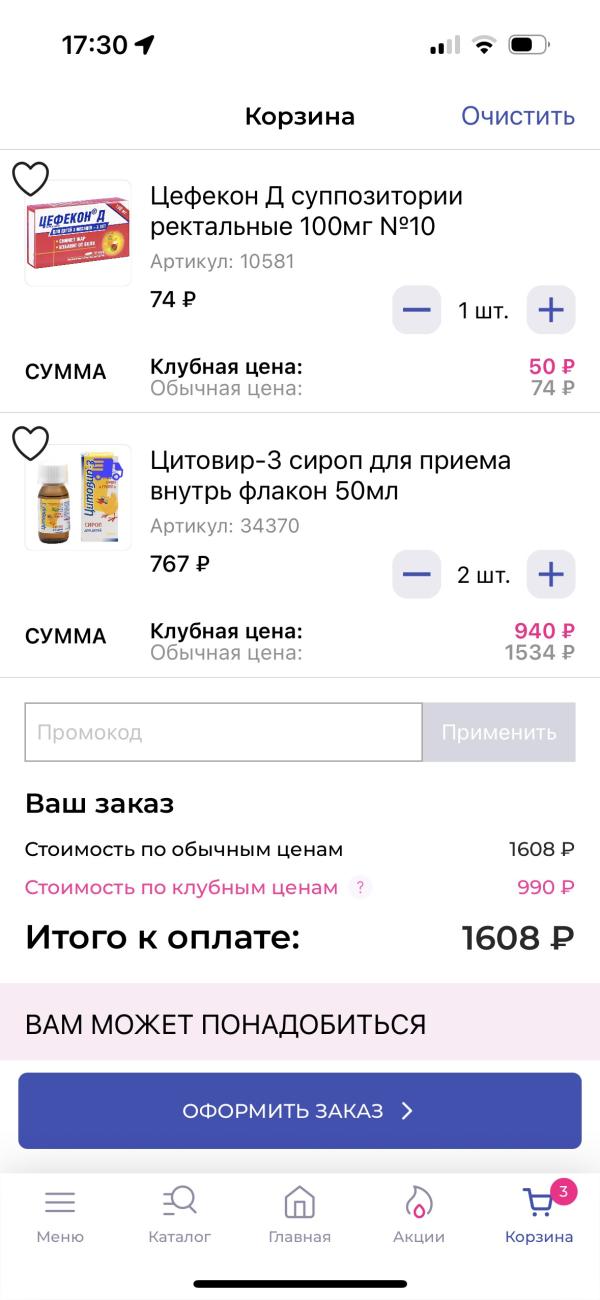Switch to the Каталог tab

click(180, 1214)
